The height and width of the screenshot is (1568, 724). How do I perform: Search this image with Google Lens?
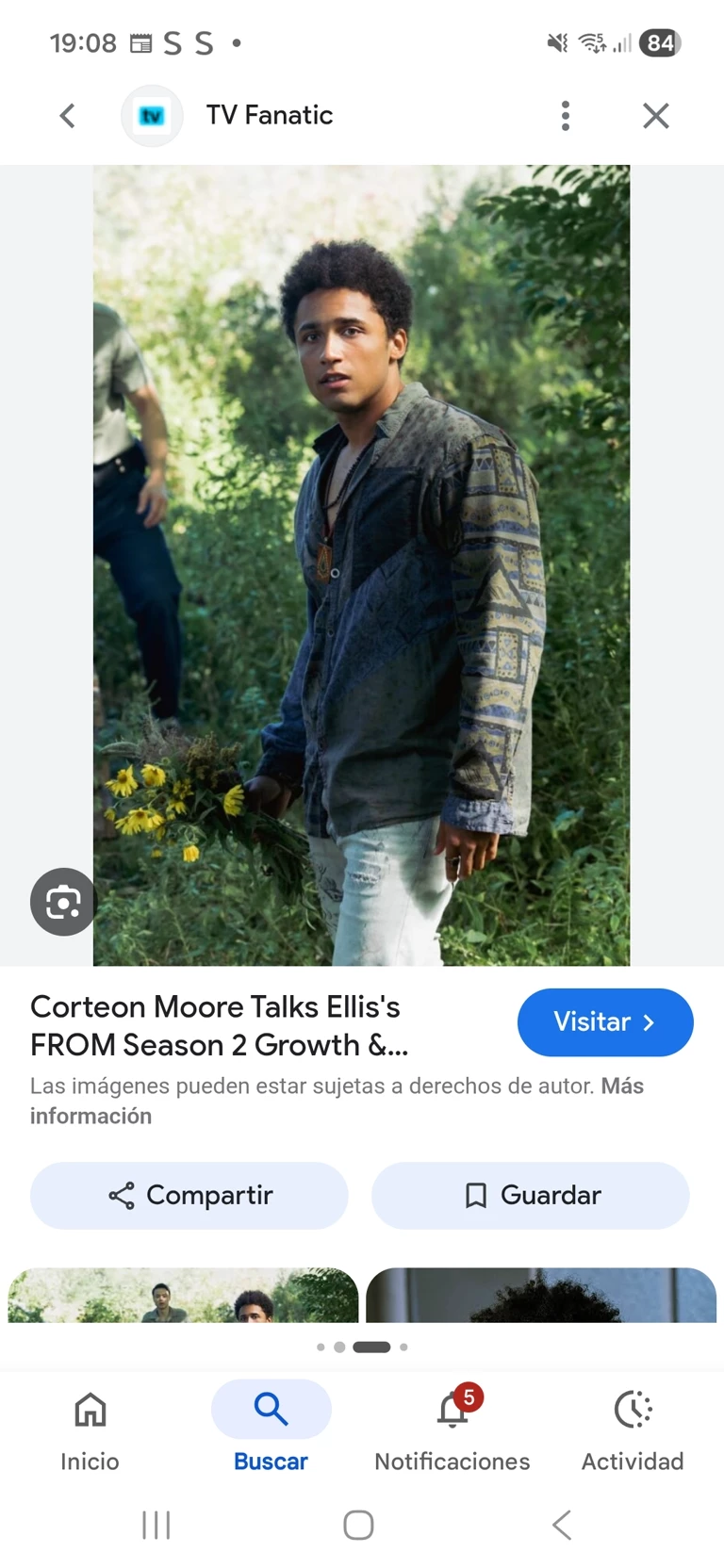63,902
